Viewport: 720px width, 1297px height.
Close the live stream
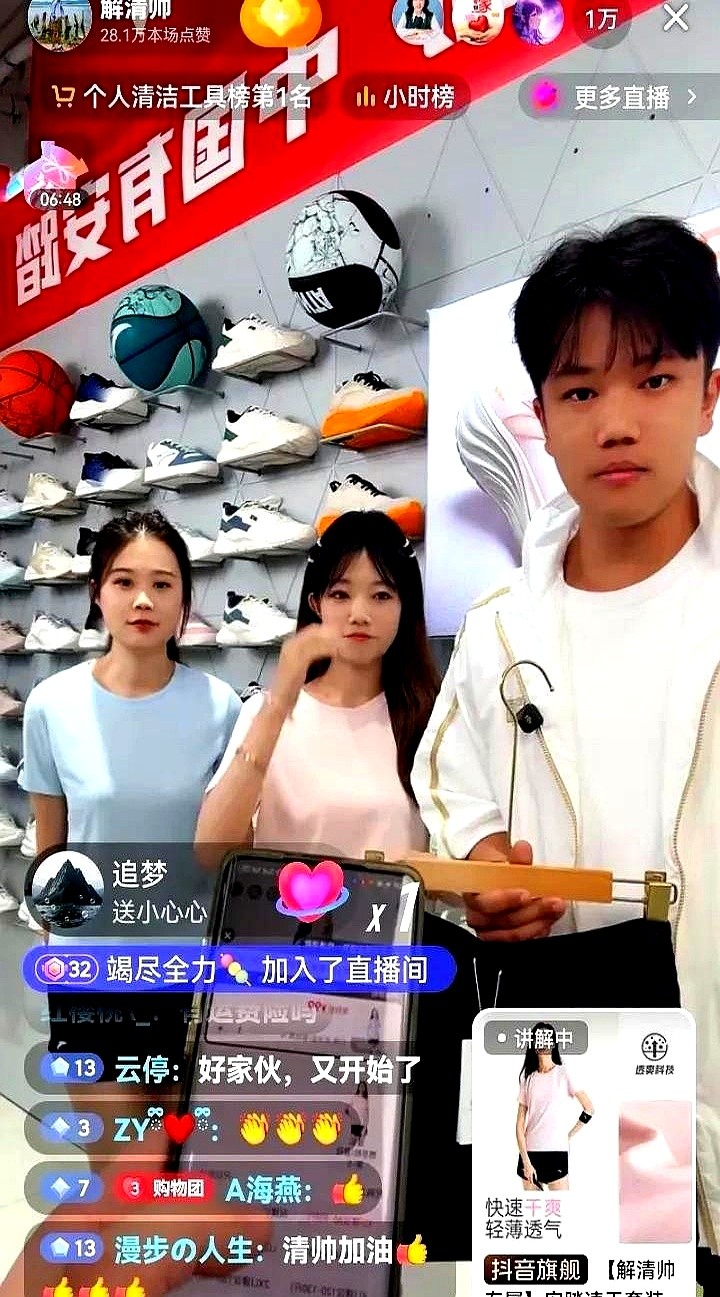(x=677, y=17)
